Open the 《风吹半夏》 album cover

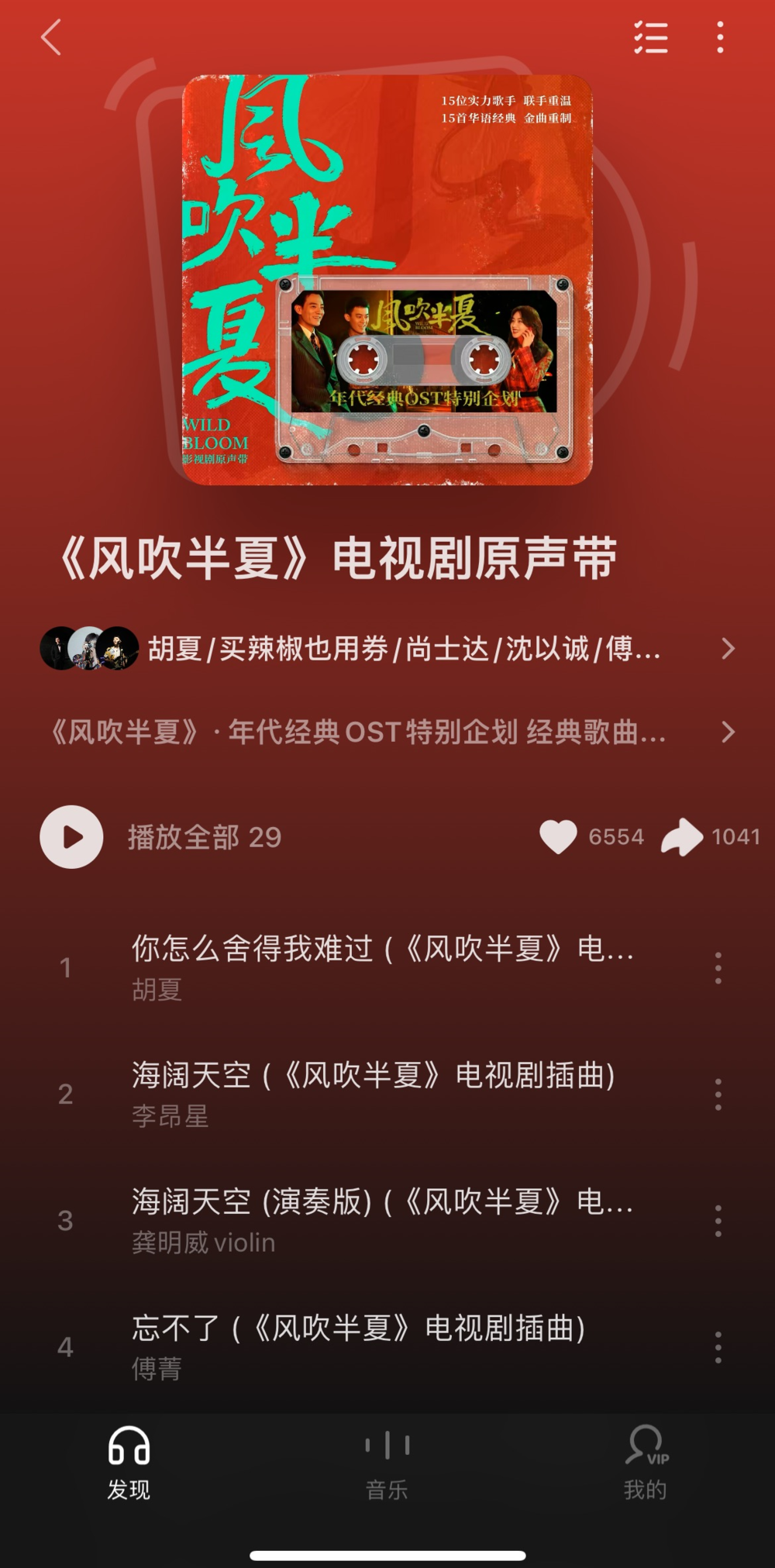point(387,280)
